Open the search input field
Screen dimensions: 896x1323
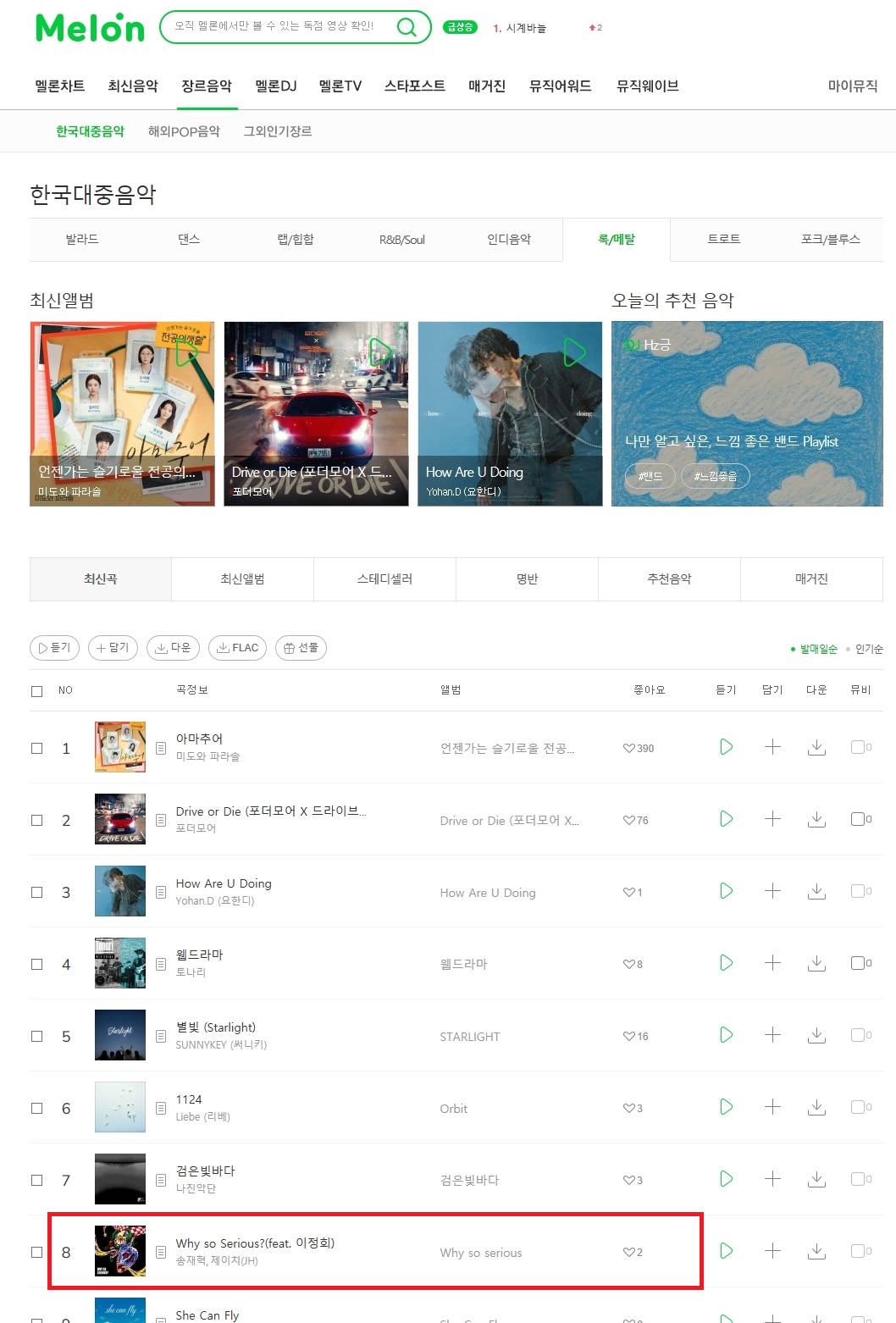tap(275, 27)
